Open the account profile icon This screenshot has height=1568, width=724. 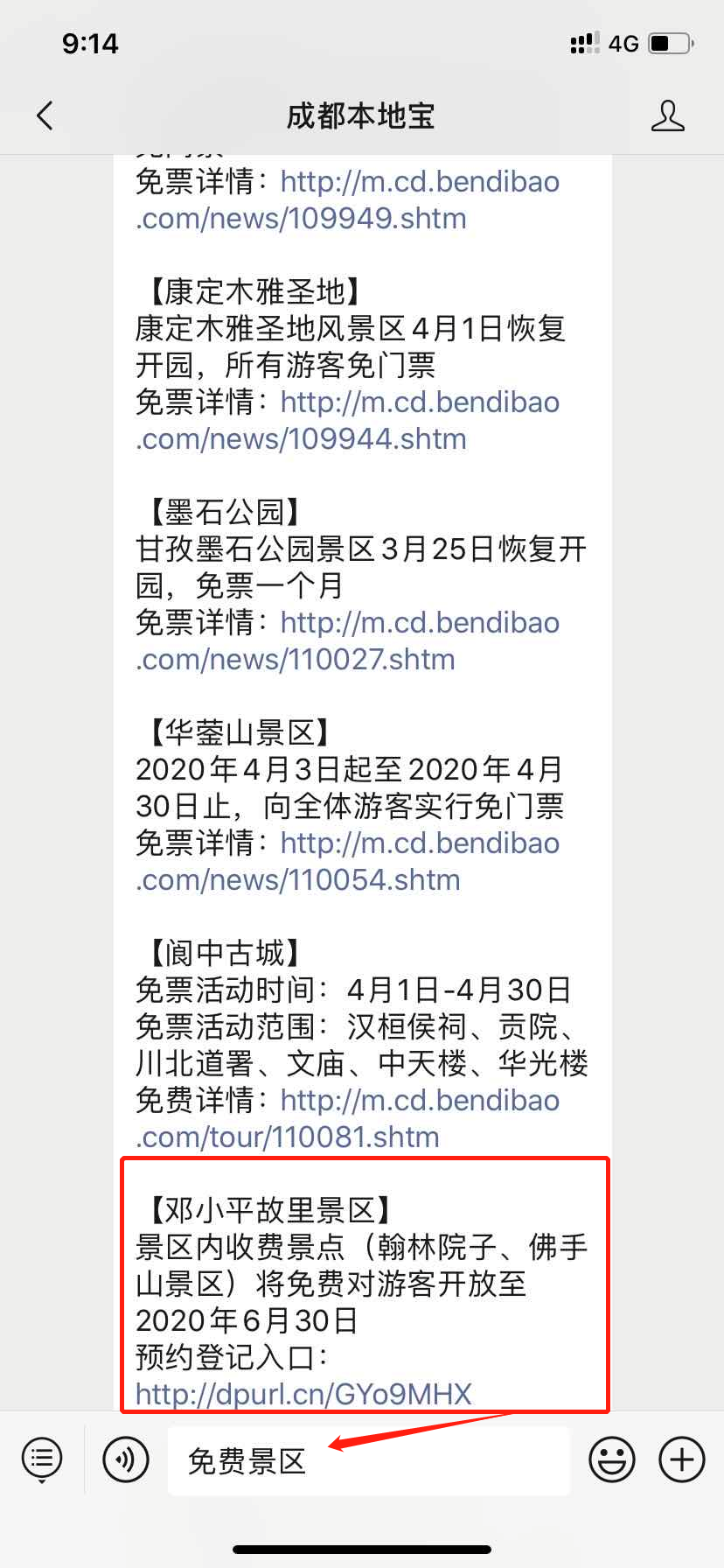[x=667, y=115]
